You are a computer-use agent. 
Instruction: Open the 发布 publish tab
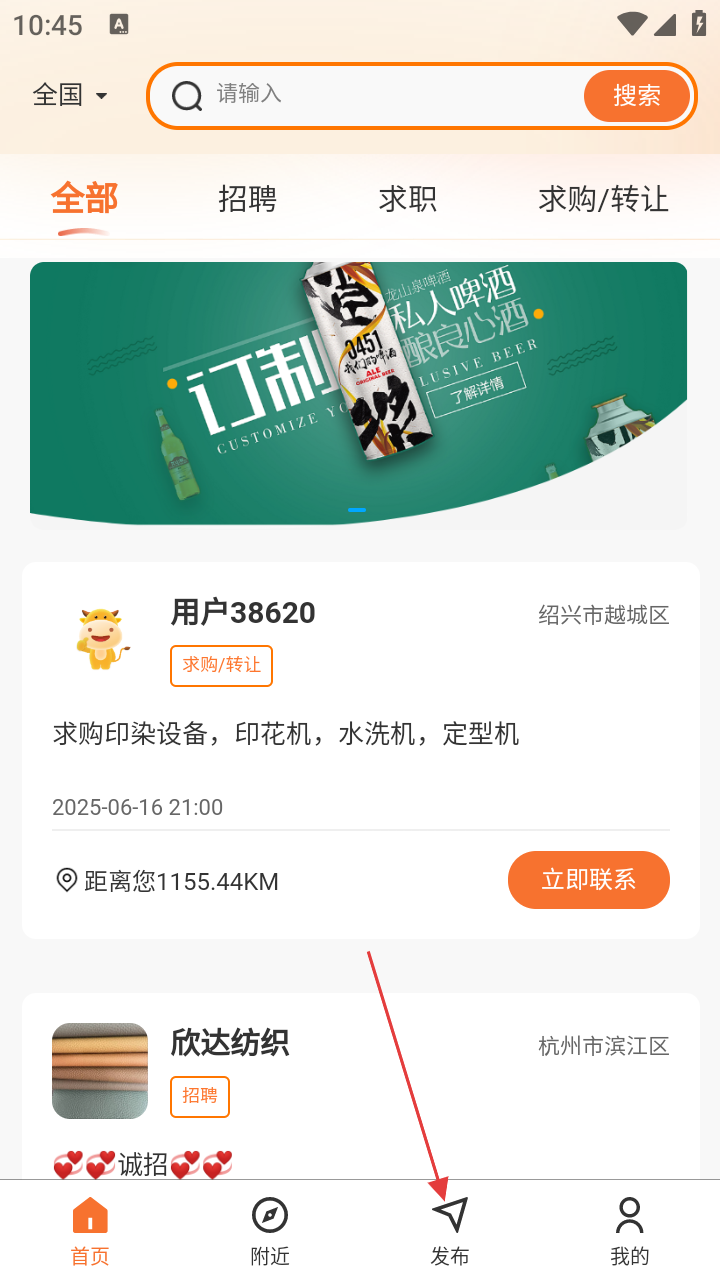click(450, 1231)
